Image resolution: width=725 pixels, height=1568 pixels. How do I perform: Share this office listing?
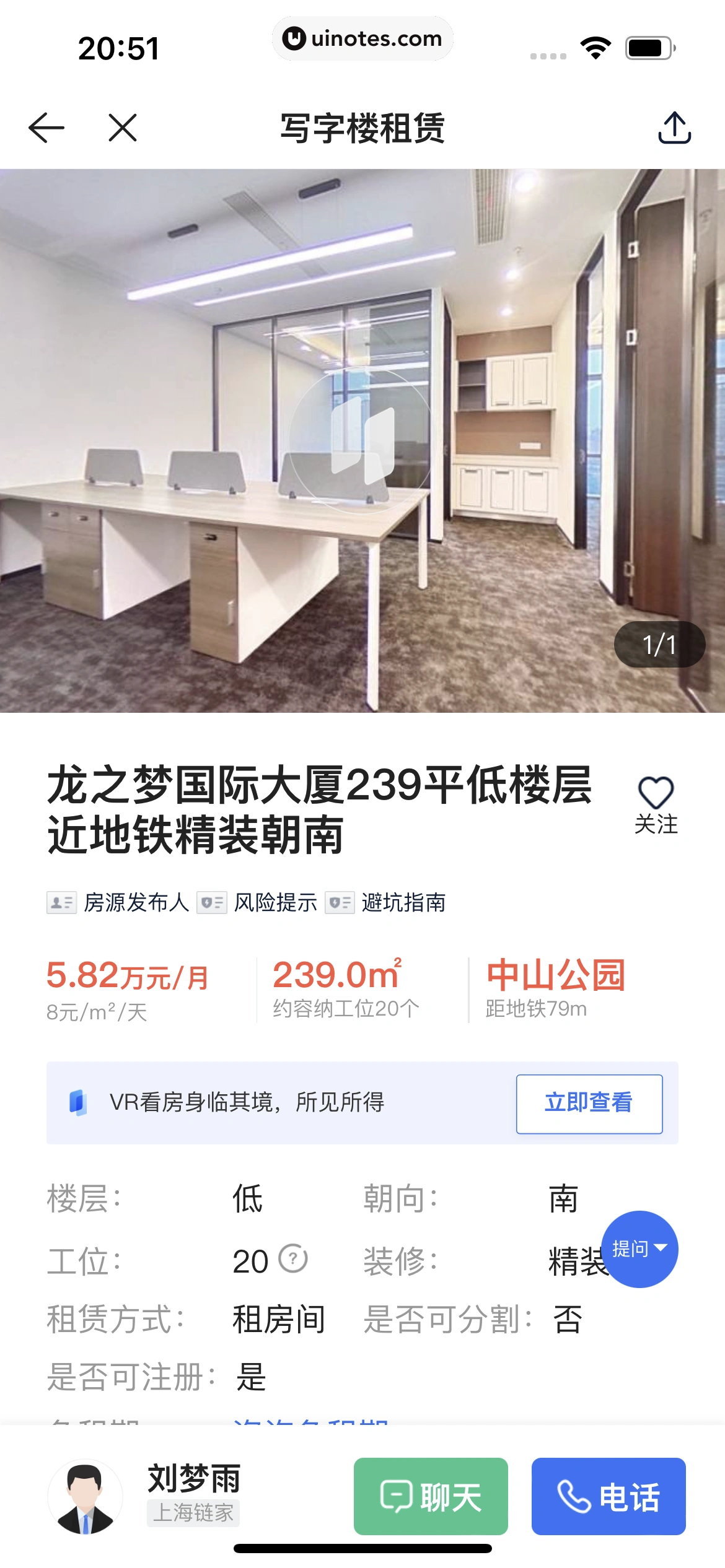674,128
